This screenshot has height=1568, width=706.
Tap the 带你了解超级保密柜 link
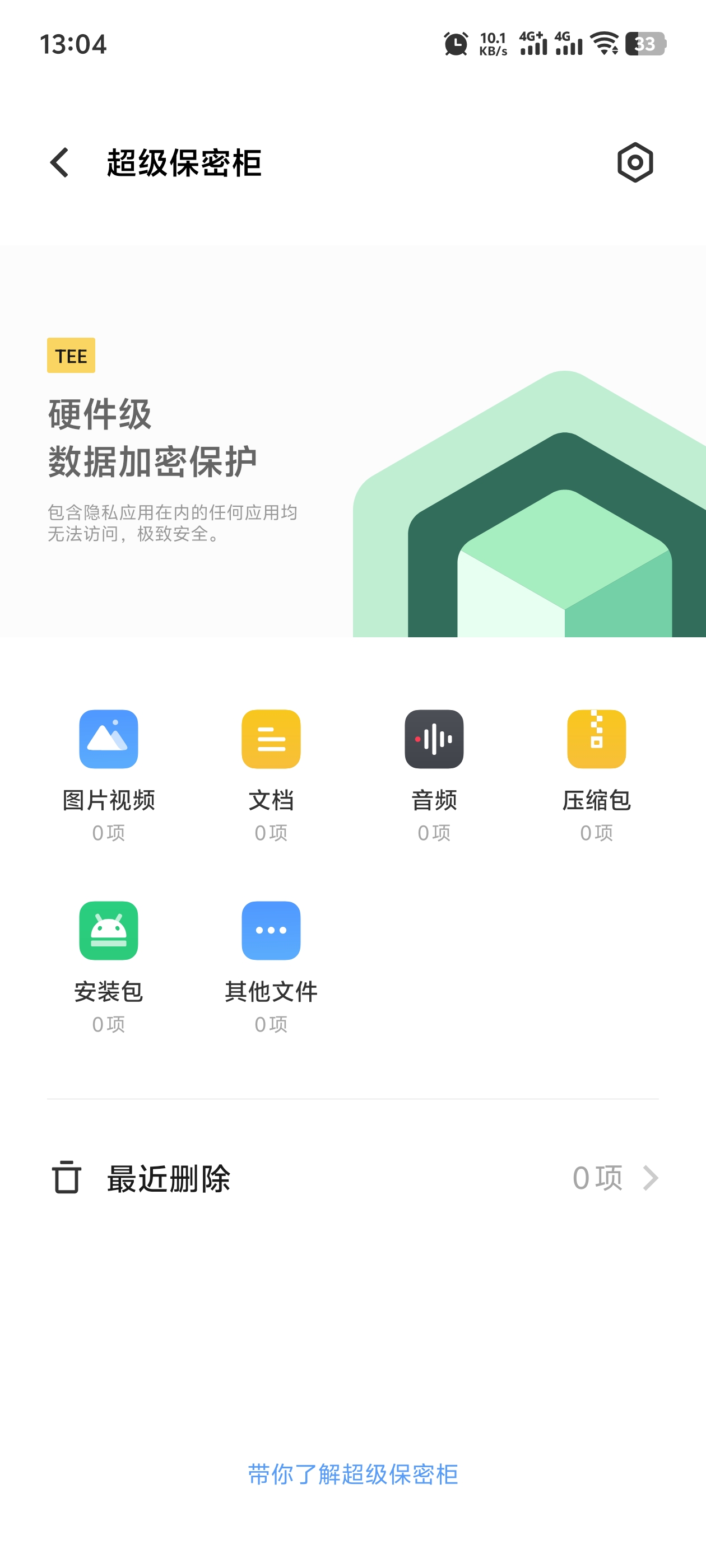pos(352,1474)
